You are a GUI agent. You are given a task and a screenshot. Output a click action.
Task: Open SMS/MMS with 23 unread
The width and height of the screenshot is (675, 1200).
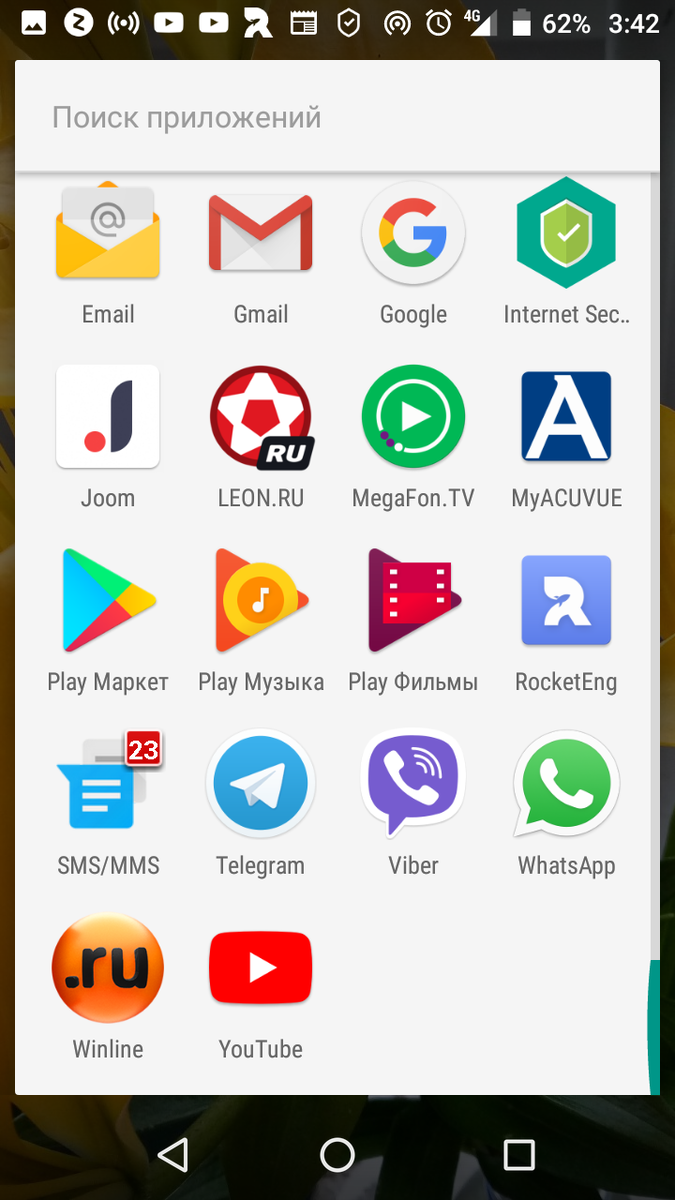pos(108,785)
